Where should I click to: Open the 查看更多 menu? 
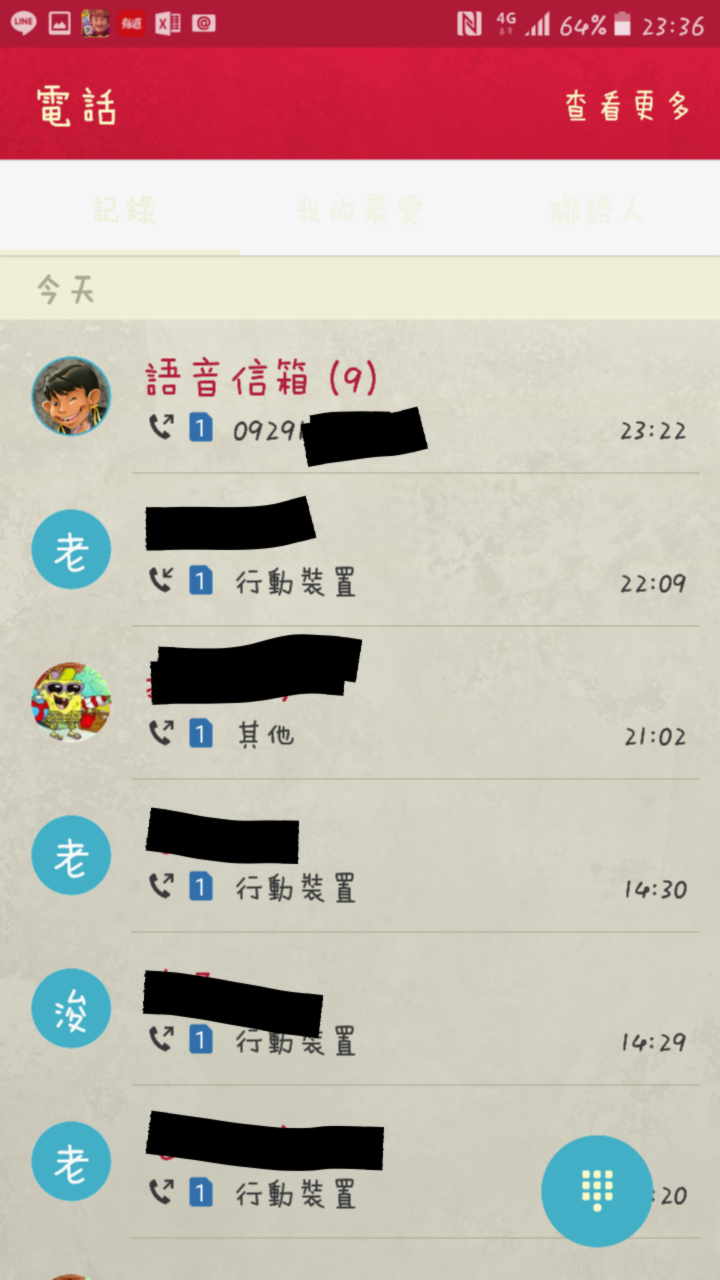[628, 106]
